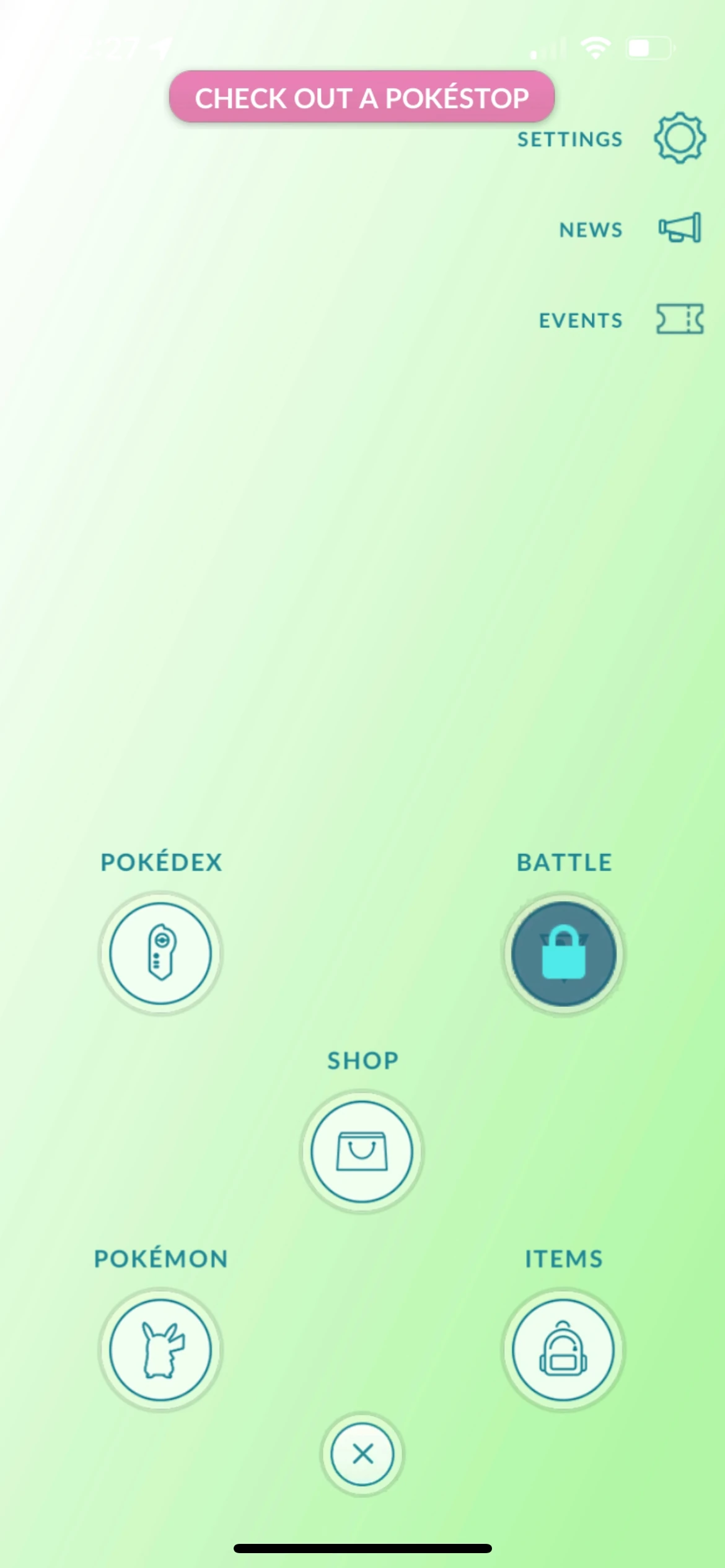725x1568 pixels.
Task: Open the Settings gear
Action: [679, 137]
